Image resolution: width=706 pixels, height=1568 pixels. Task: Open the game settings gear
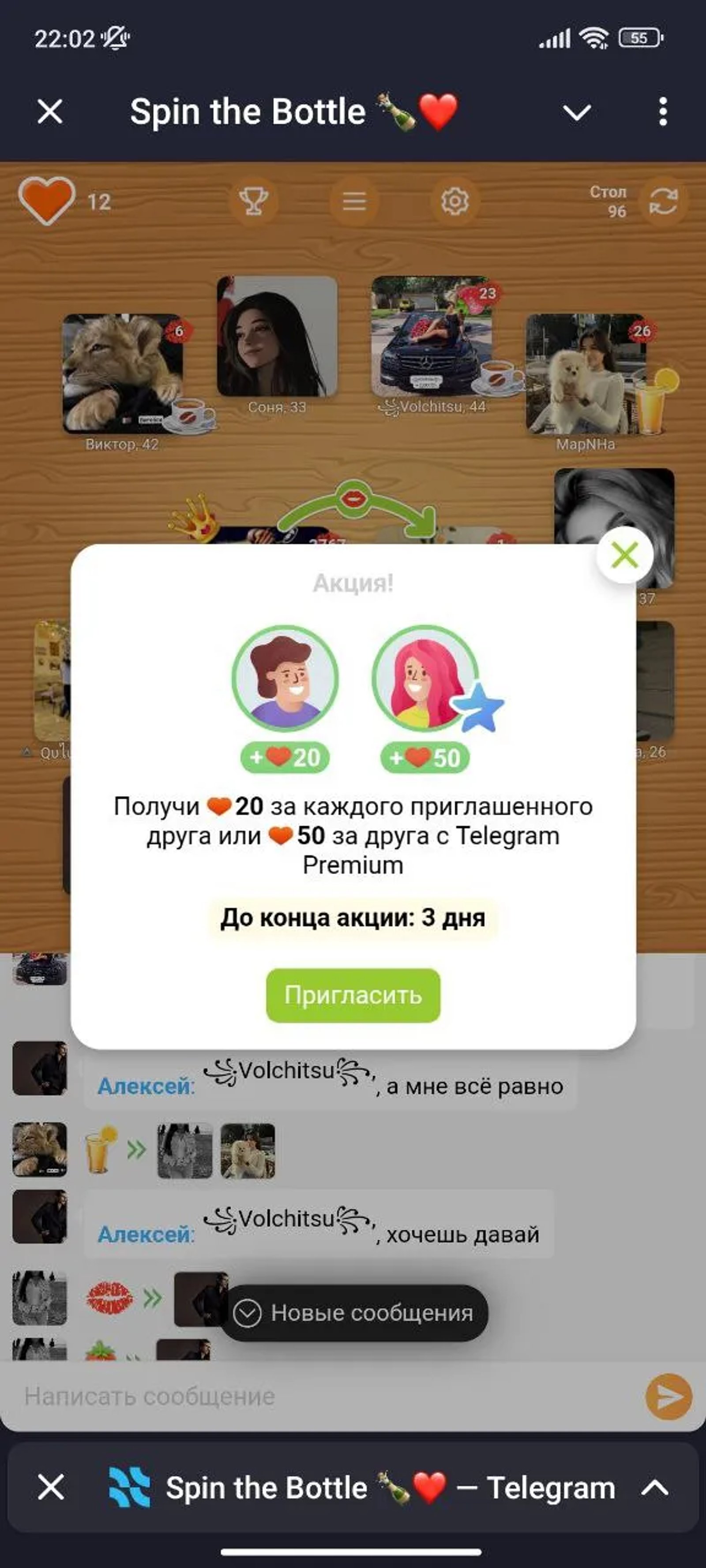tap(454, 201)
